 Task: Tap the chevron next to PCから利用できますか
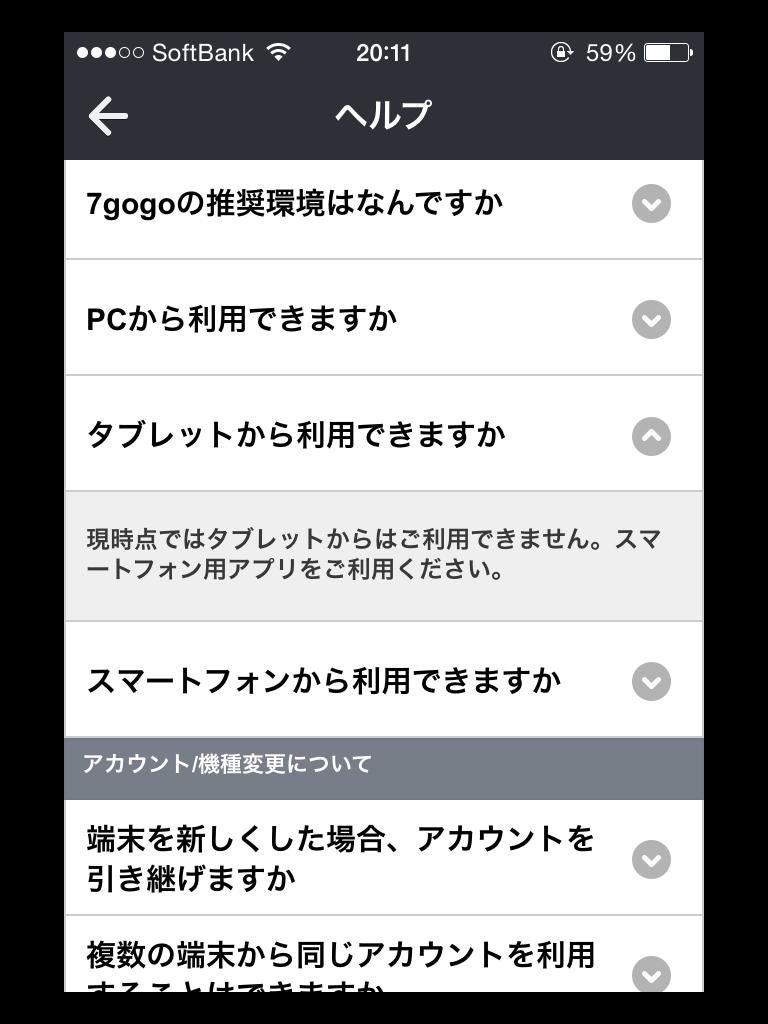pyautogui.click(x=652, y=320)
